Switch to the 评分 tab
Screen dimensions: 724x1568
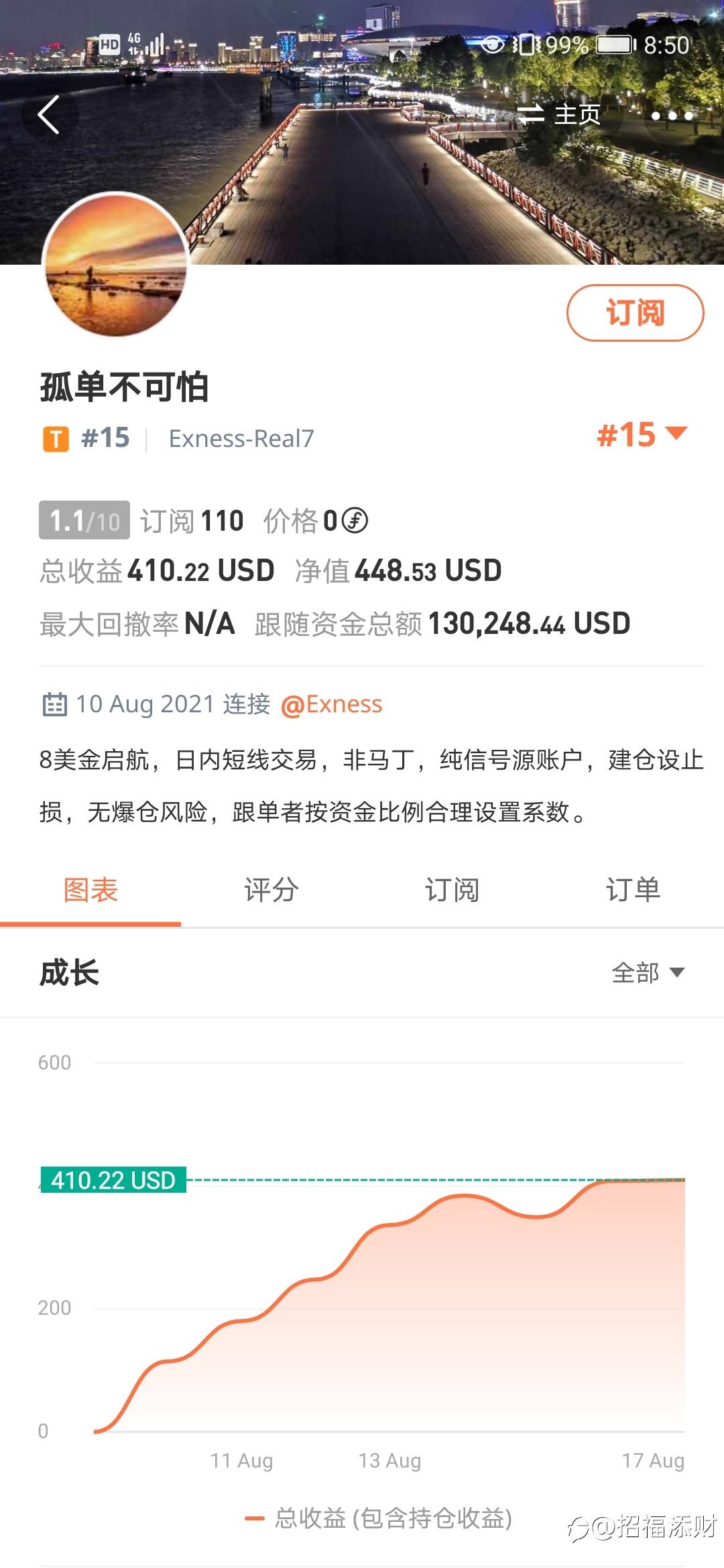point(271,889)
